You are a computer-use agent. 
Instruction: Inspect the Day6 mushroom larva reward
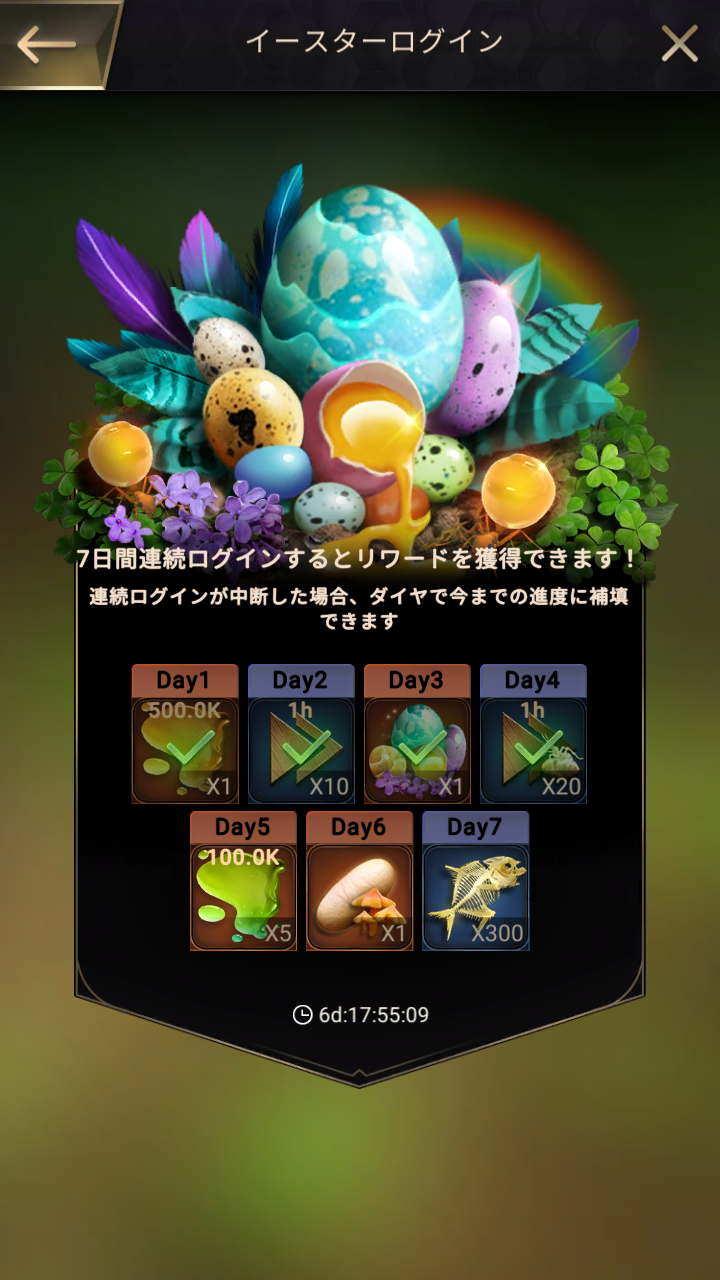click(x=359, y=880)
